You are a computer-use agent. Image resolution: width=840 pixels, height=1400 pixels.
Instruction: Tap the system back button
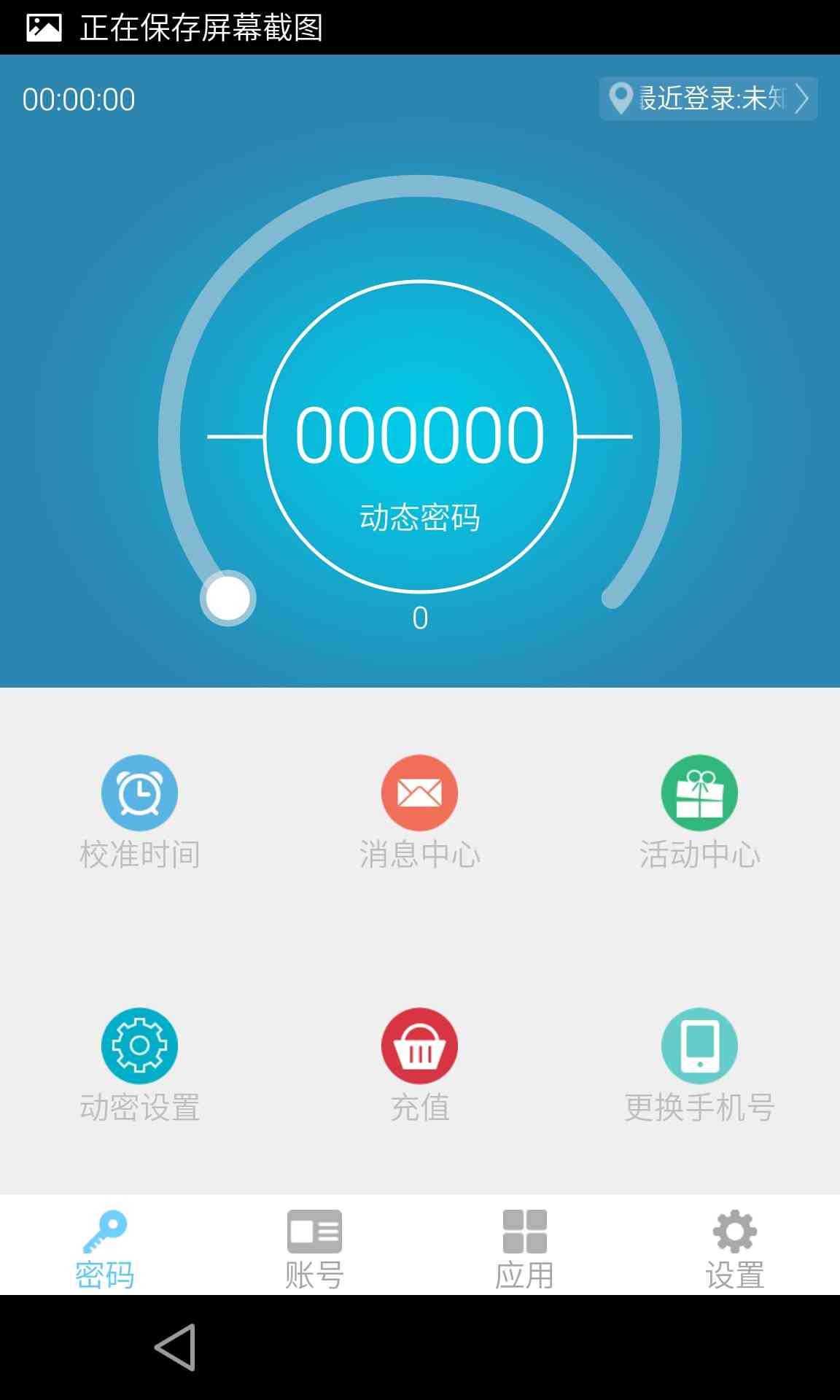pos(175,1347)
